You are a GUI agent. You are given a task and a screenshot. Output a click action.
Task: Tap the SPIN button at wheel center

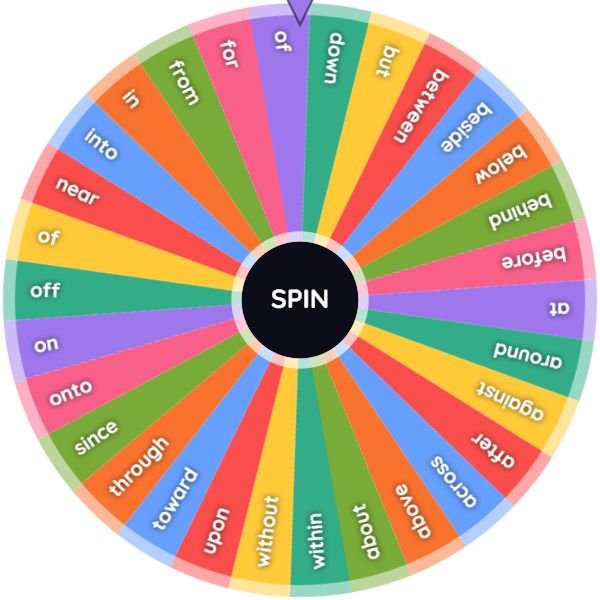tap(300, 300)
